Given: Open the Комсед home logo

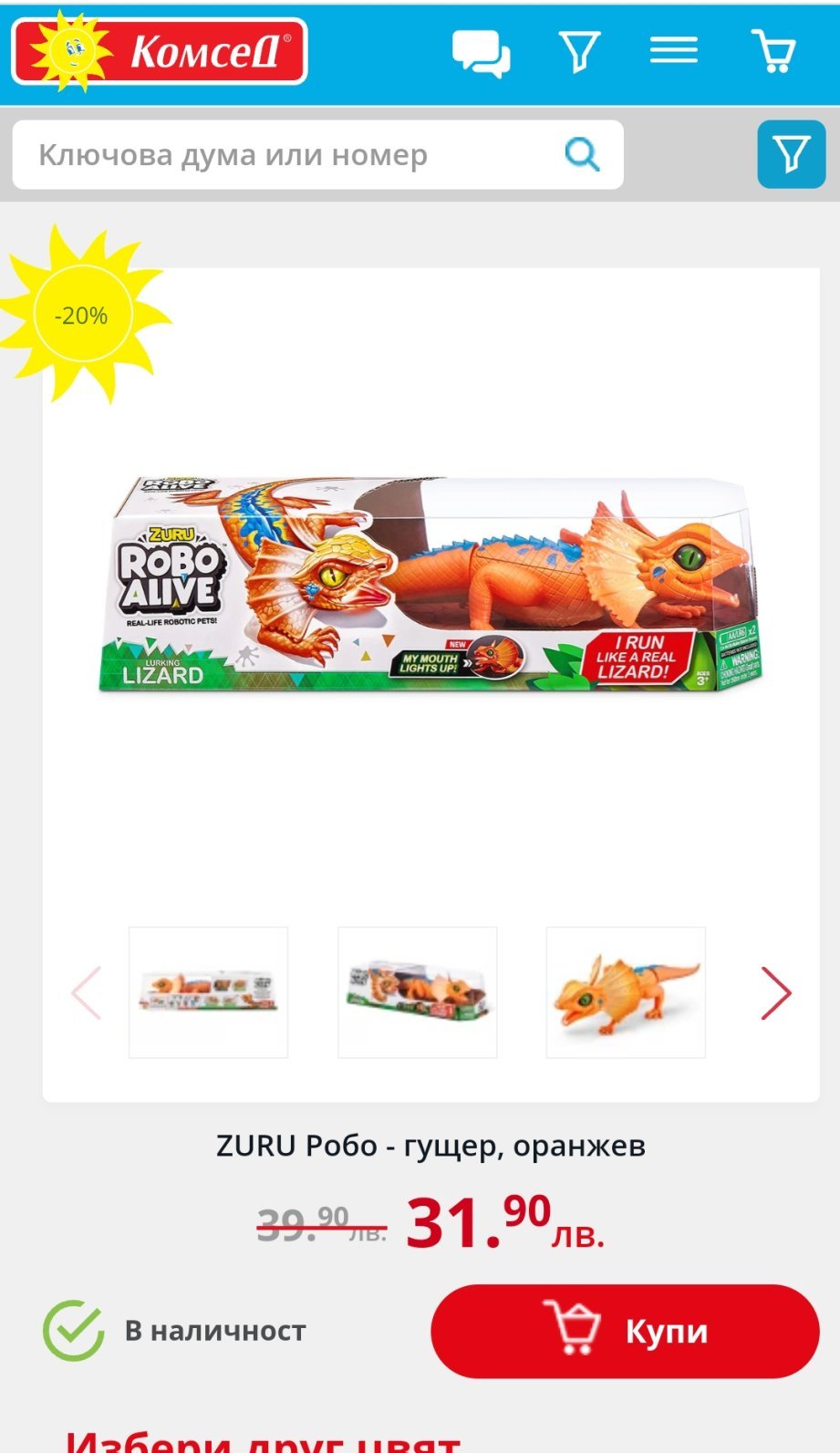Looking at the screenshot, I should (x=160, y=51).
